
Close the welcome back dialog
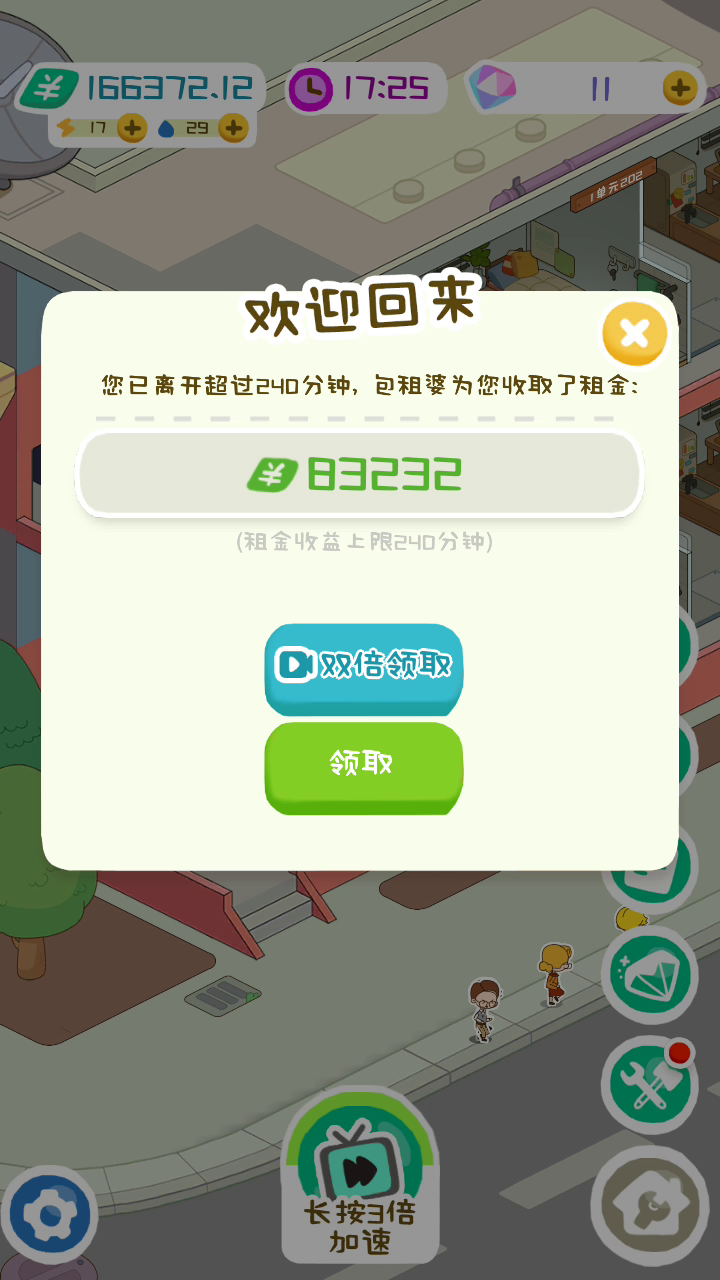point(635,333)
